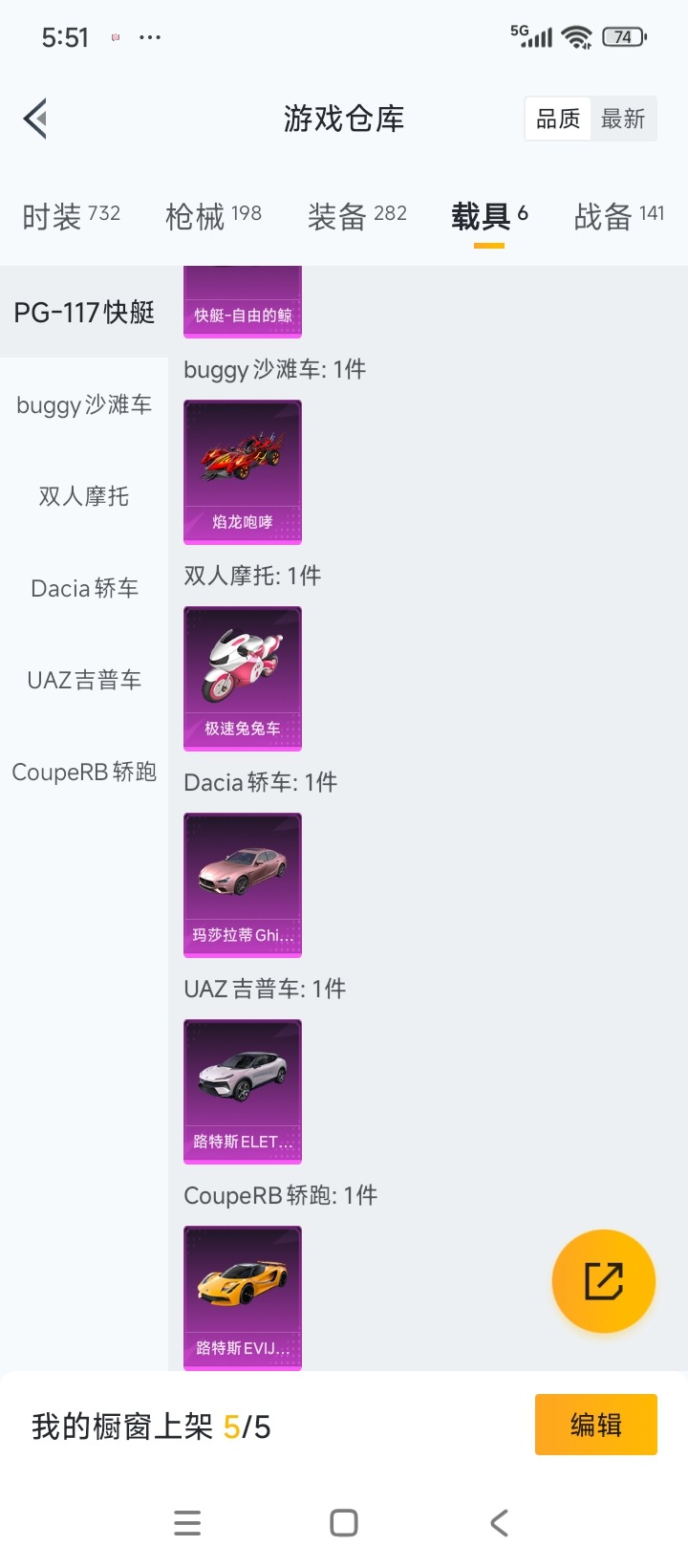
Task: Switch sorting to 最新
Action: pos(624,118)
